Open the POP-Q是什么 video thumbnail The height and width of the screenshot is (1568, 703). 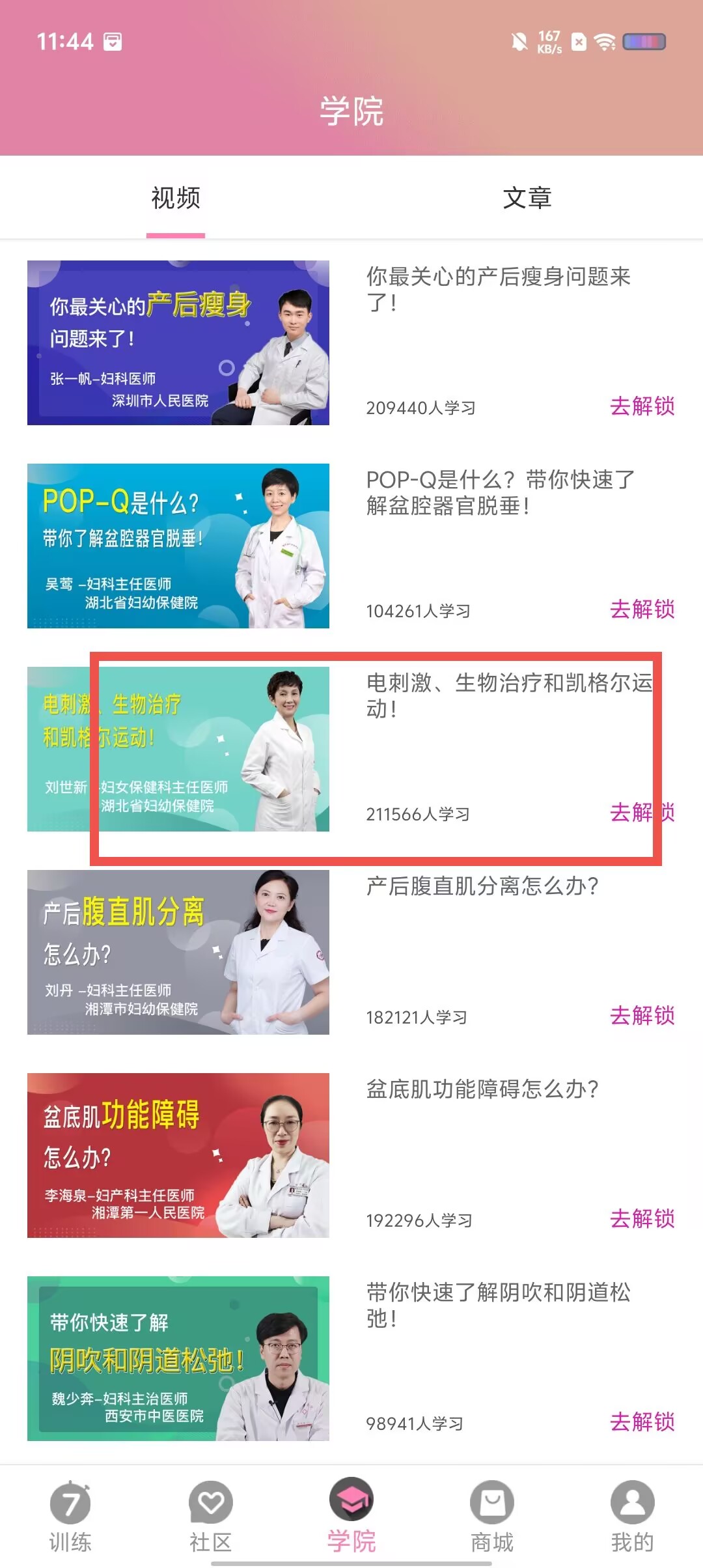pos(178,546)
